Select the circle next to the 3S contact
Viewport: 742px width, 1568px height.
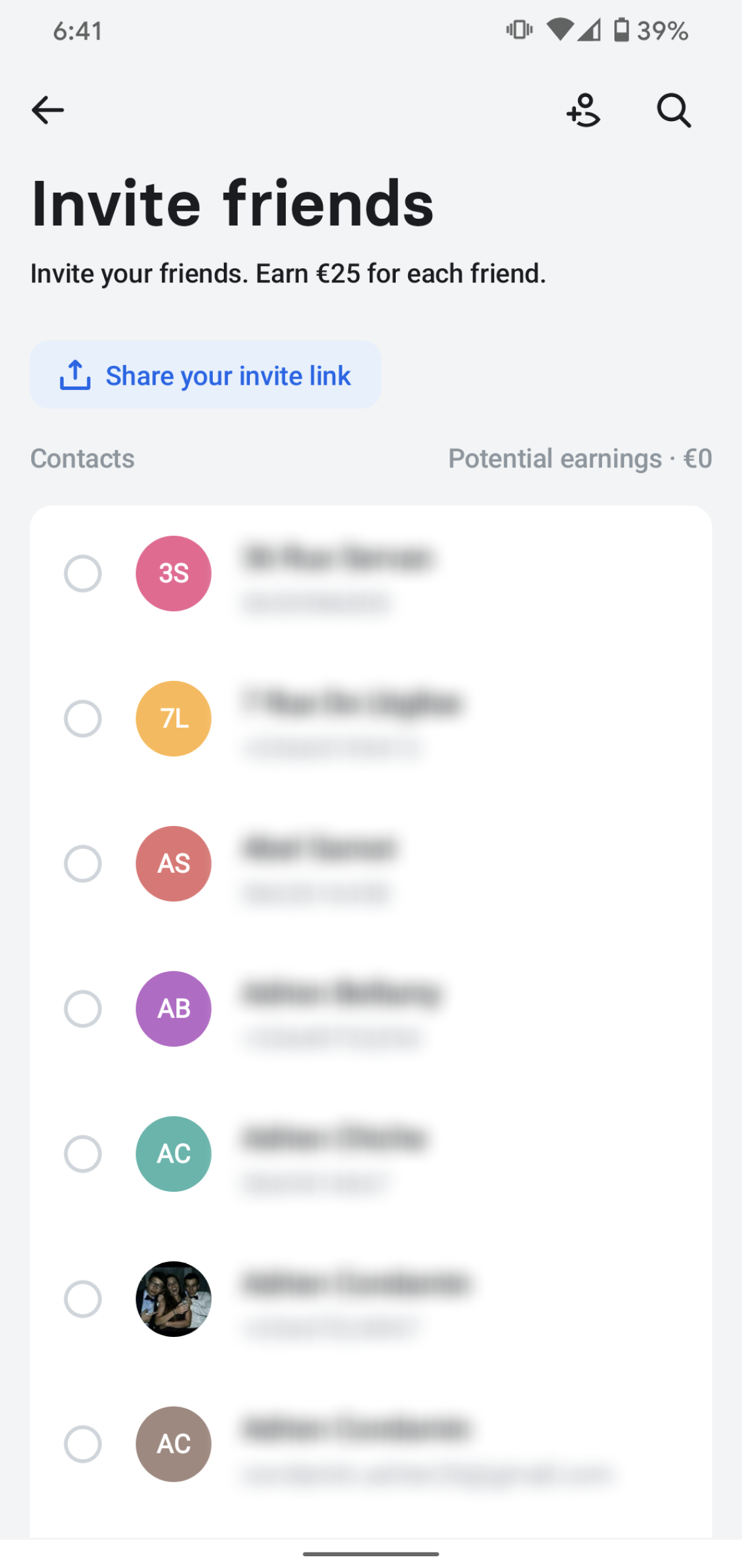click(83, 573)
